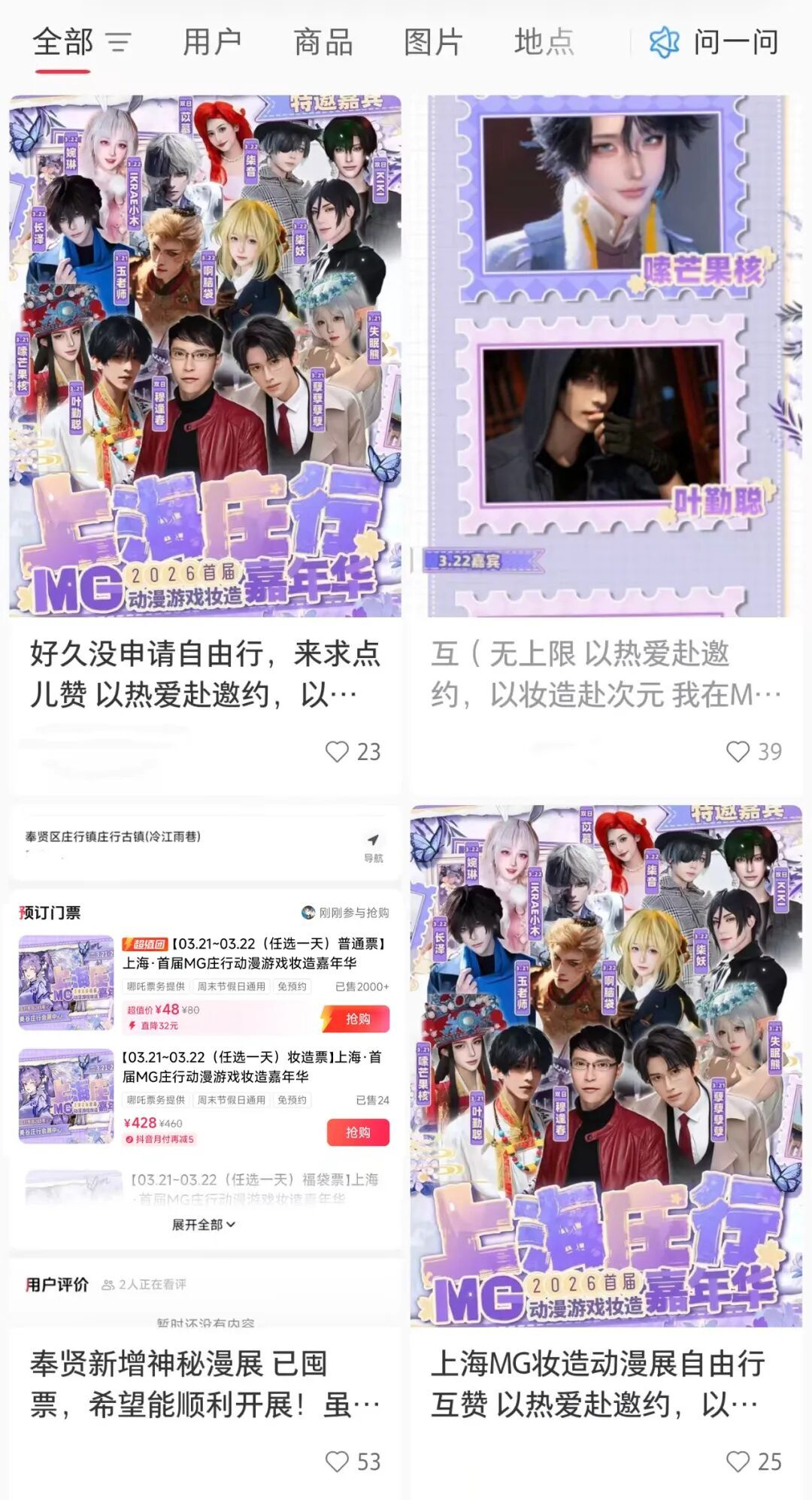Open the 问一问 AI assistant
Viewport: 812px width, 1500px height.
714,42
